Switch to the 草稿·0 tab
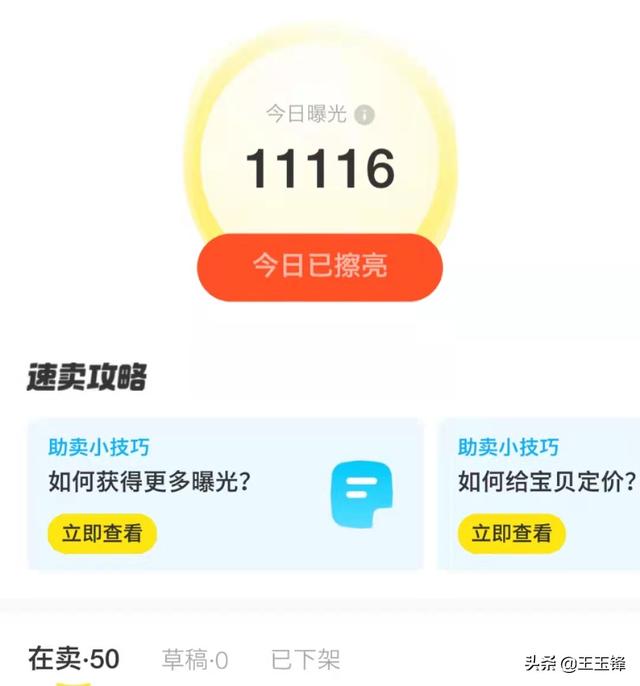 (x=195, y=660)
